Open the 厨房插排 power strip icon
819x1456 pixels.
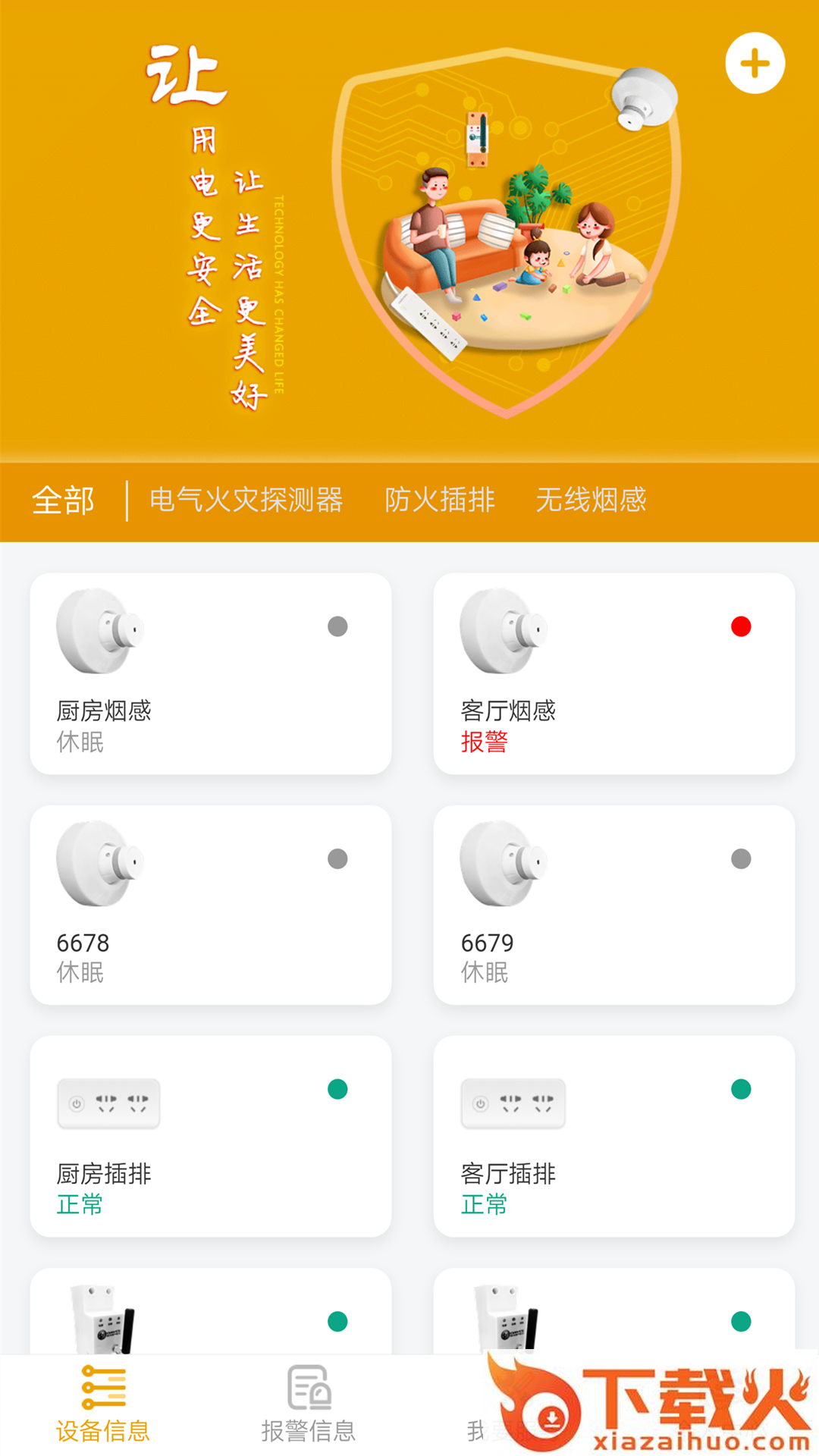tap(108, 1104)
